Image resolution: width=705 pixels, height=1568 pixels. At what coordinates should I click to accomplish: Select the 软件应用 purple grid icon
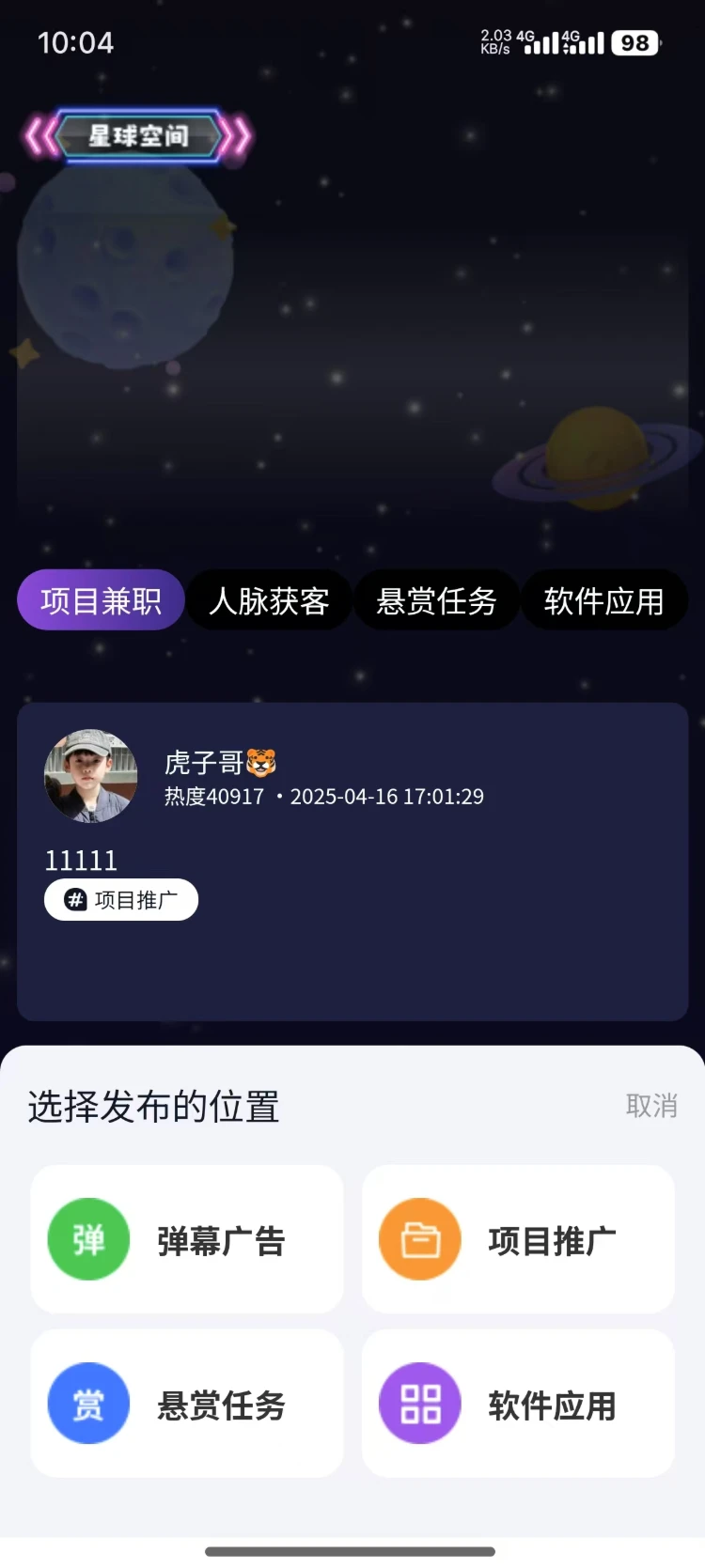pyautogui.click(x=419, y=1403)
